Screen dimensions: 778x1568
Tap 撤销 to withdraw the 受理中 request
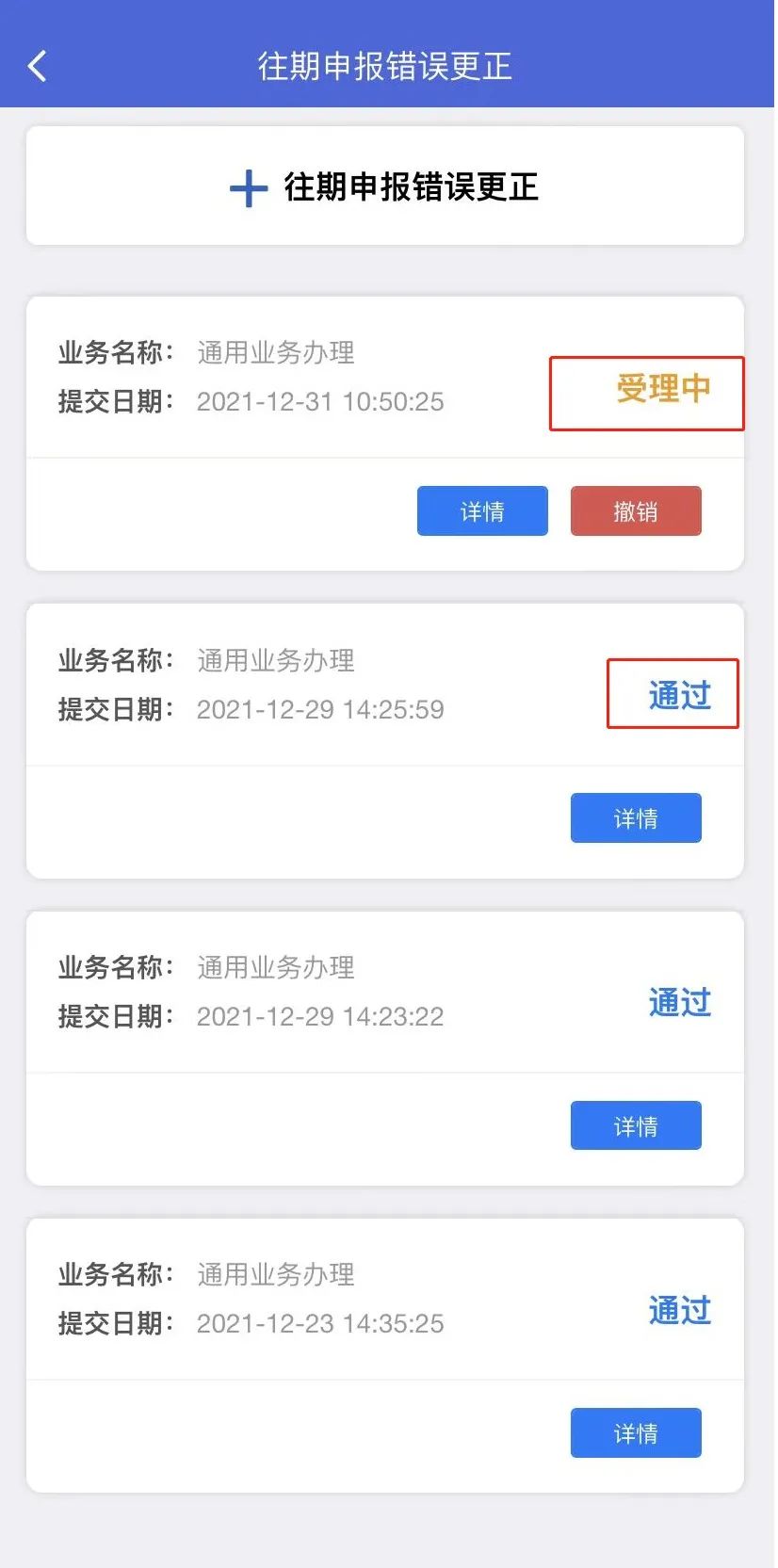click(636, 511)
